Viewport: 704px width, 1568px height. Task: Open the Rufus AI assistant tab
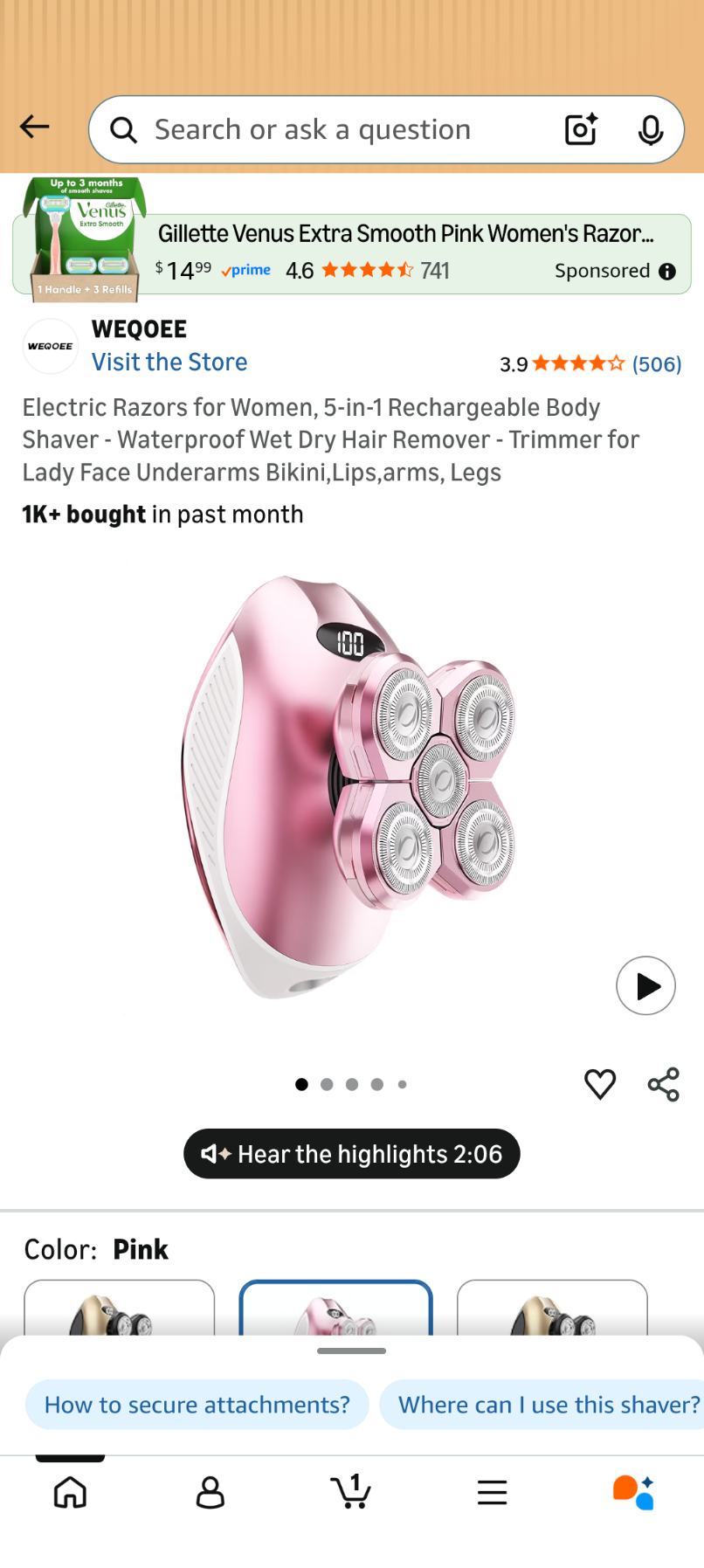[633, 1492]
